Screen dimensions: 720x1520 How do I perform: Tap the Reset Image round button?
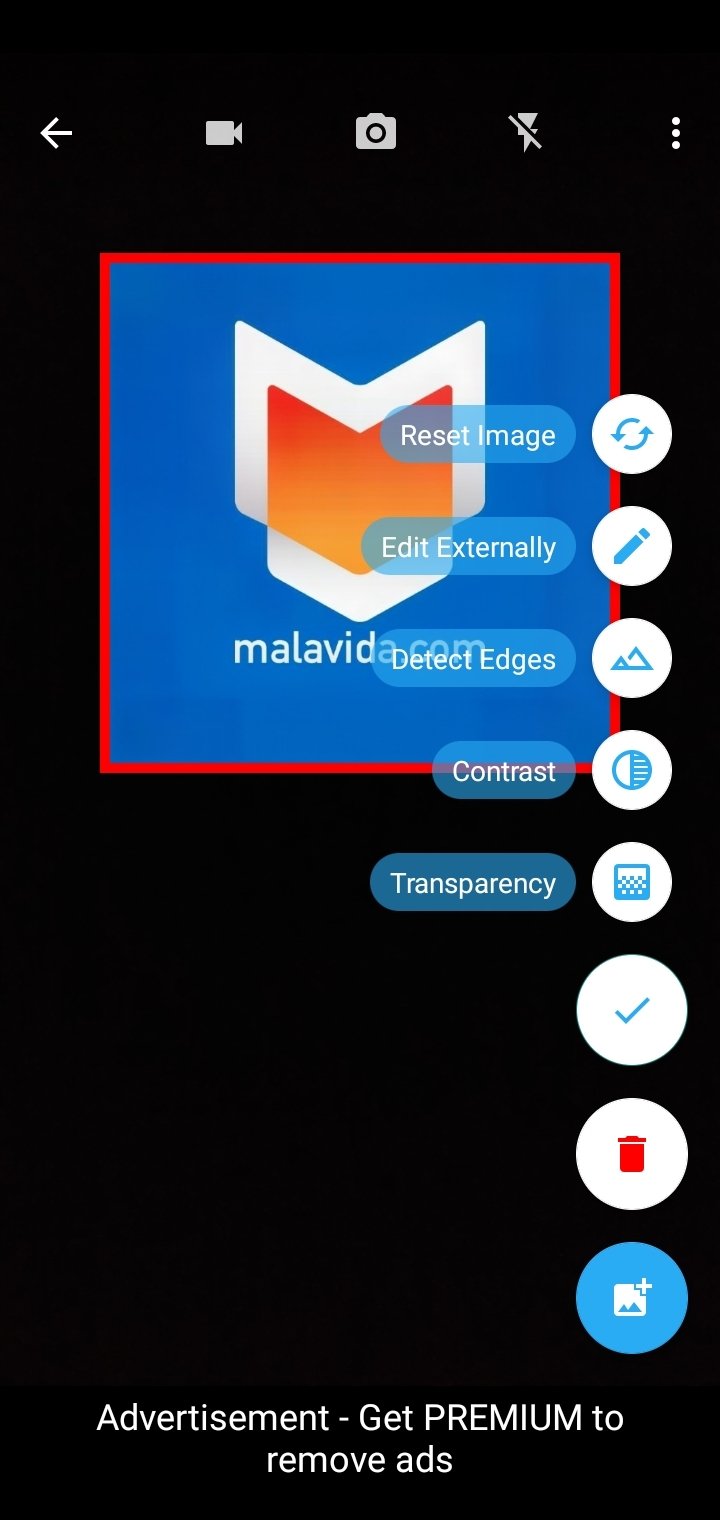point(632,435)
